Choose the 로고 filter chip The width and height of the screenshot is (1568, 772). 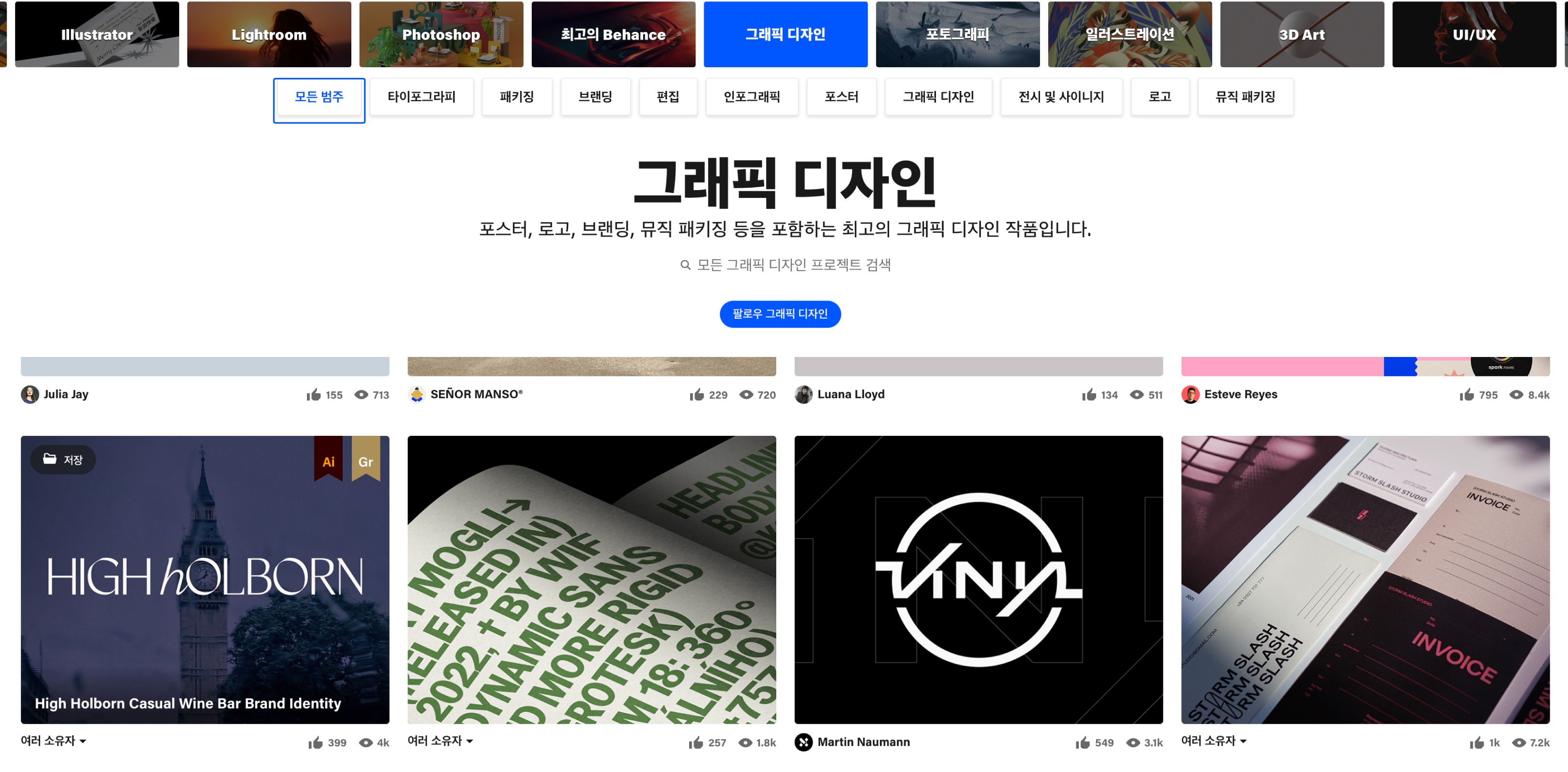pyautogui.click(x=1159, y=97)
